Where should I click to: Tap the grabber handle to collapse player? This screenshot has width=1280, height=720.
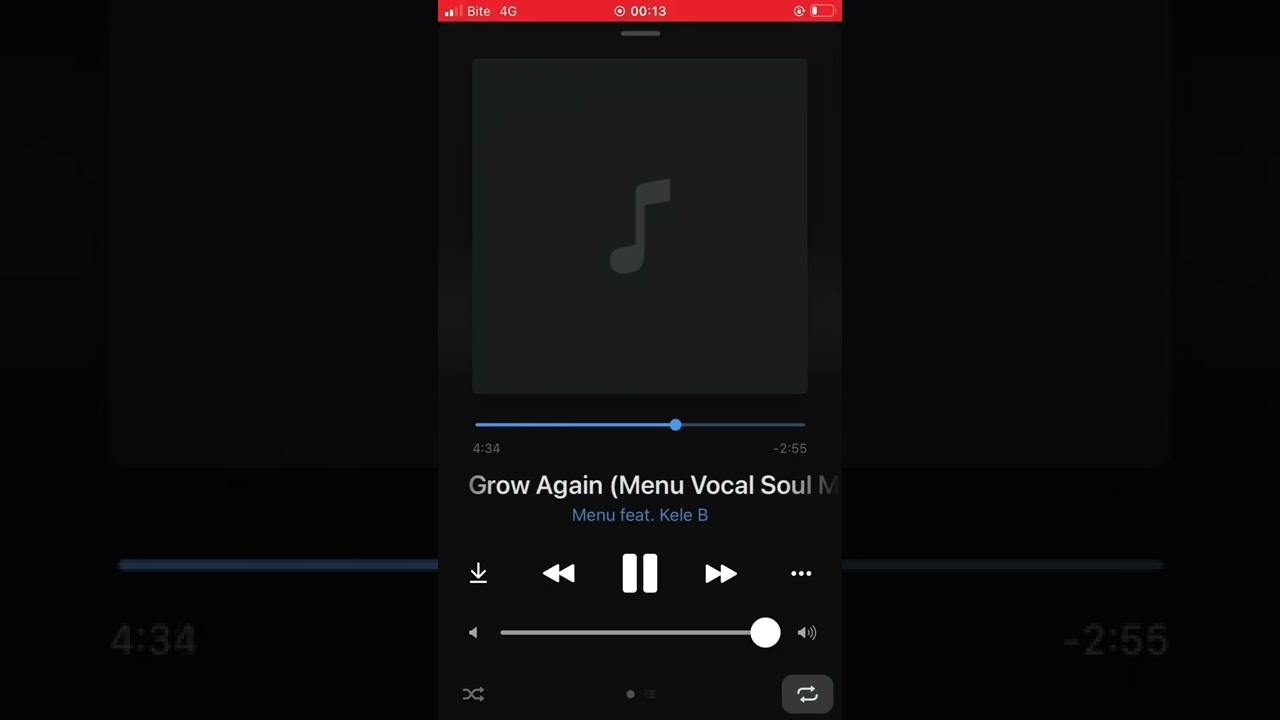pos(640,34)
